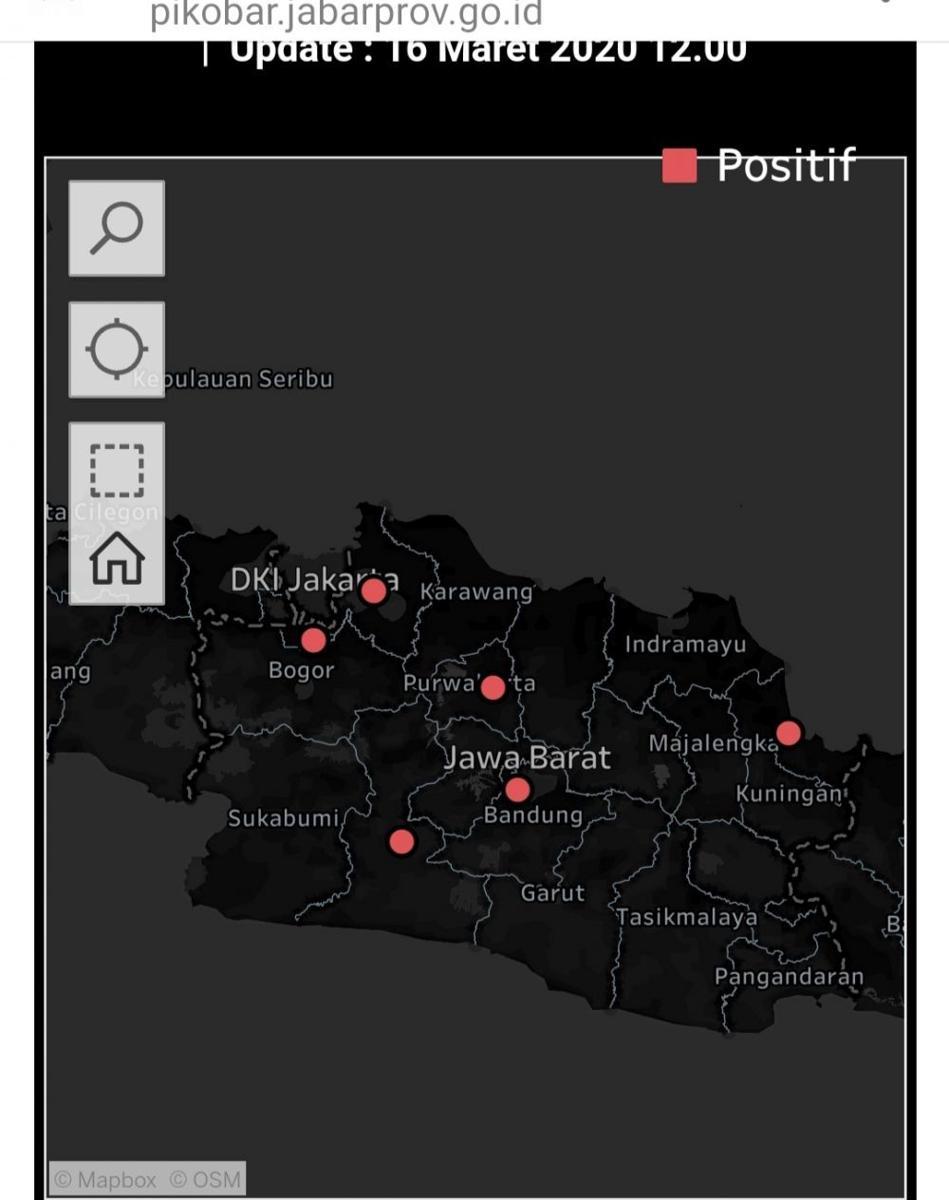Viewport: 949px width, 1200px height.
Task: Select the positive-case marker at Bandung
Action: click(517, 790)
